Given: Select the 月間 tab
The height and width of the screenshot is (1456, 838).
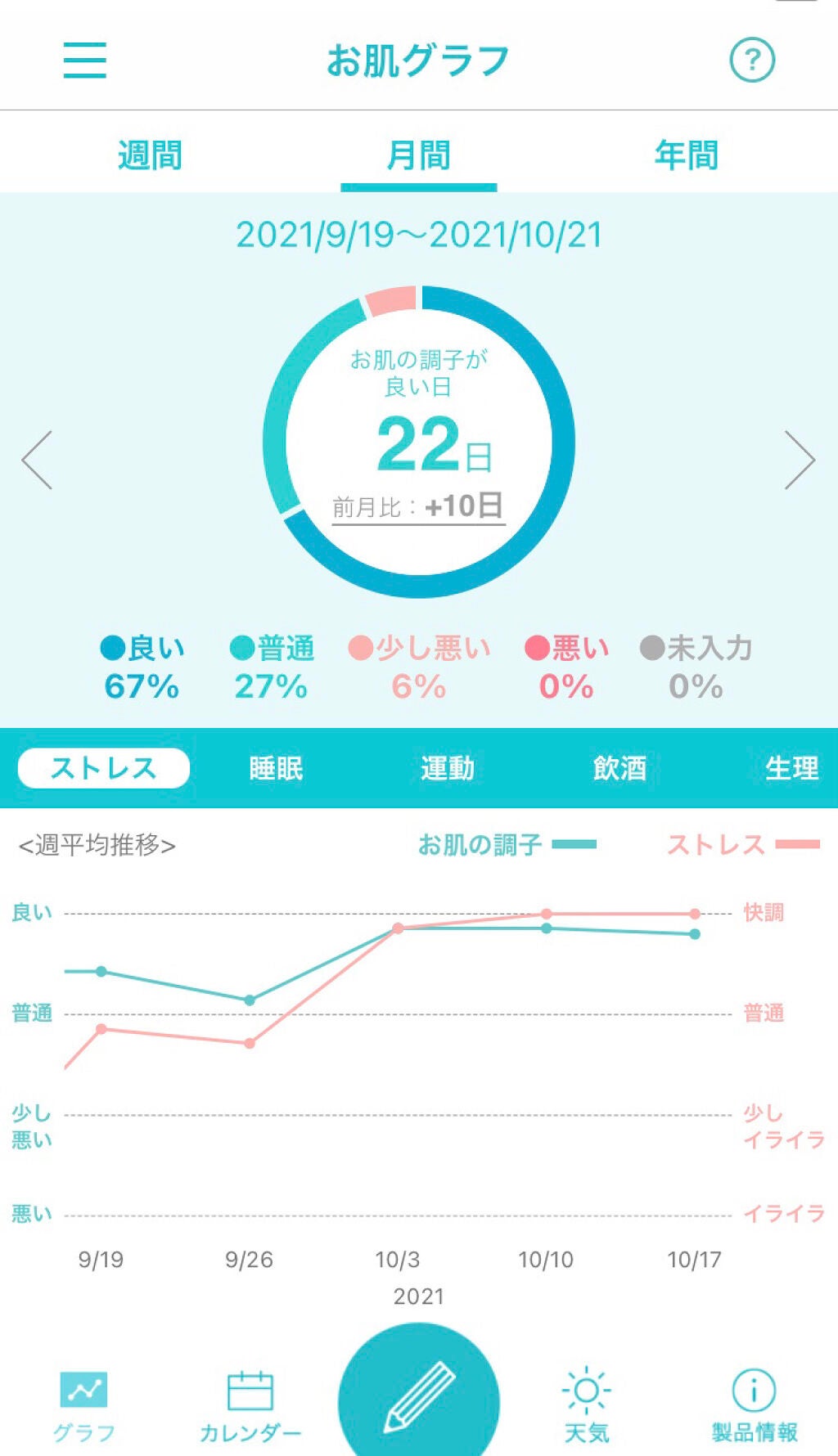Looking at the screenshot, I should (418, 155).
